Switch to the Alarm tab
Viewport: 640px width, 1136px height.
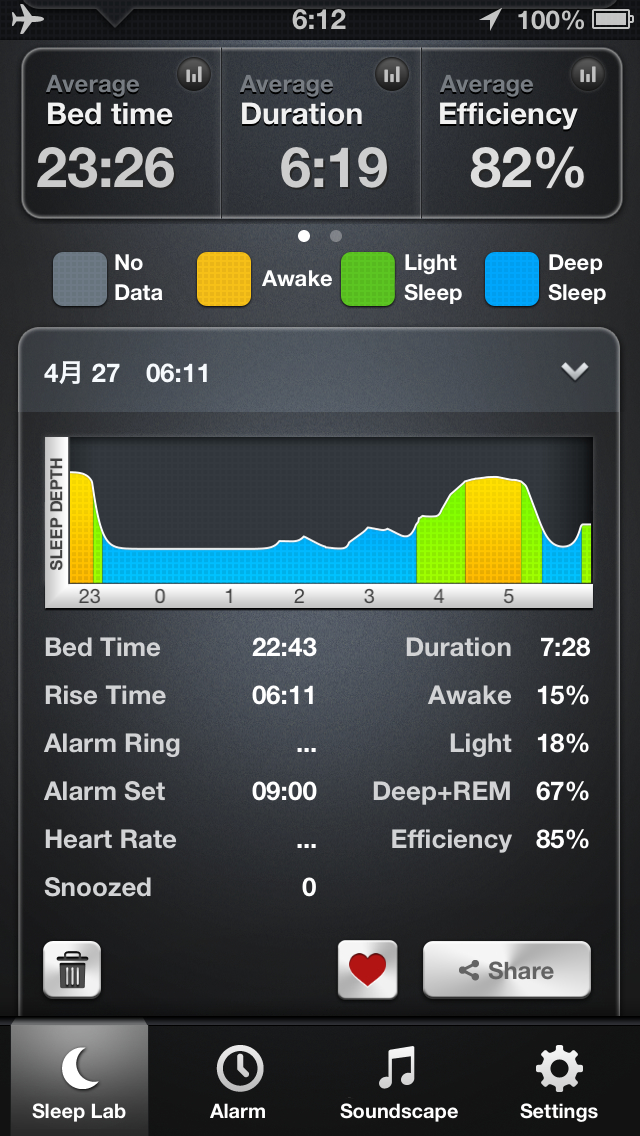[x=238, y=1083]
